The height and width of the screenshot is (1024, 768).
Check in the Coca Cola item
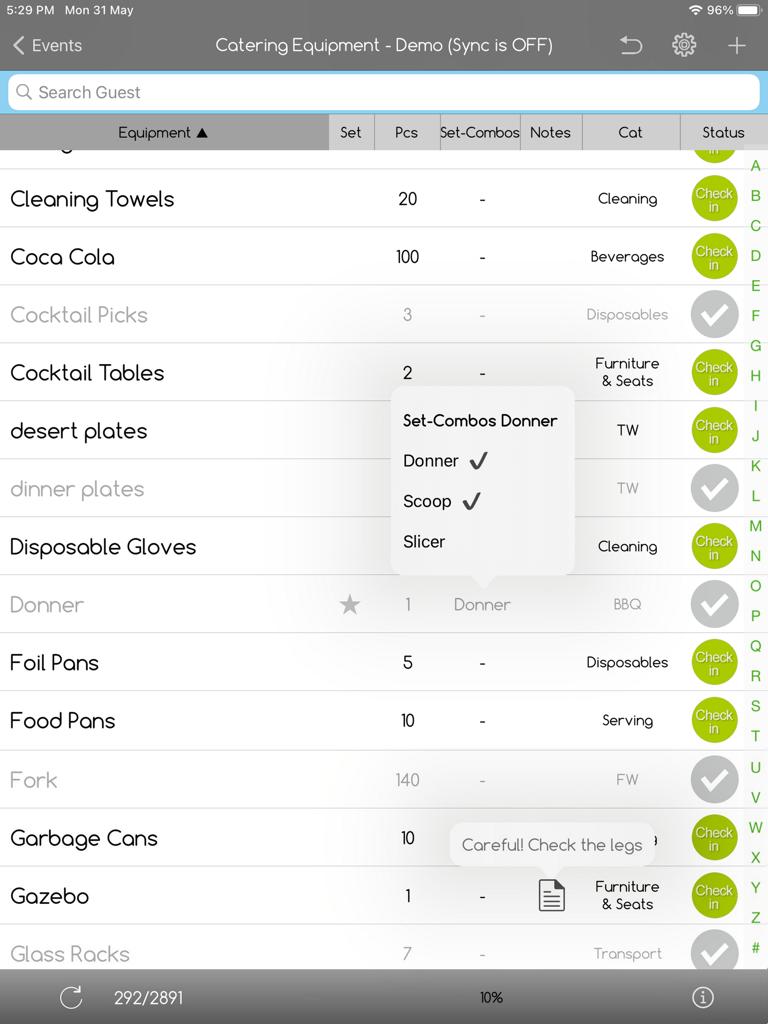[x=714, y=256]
